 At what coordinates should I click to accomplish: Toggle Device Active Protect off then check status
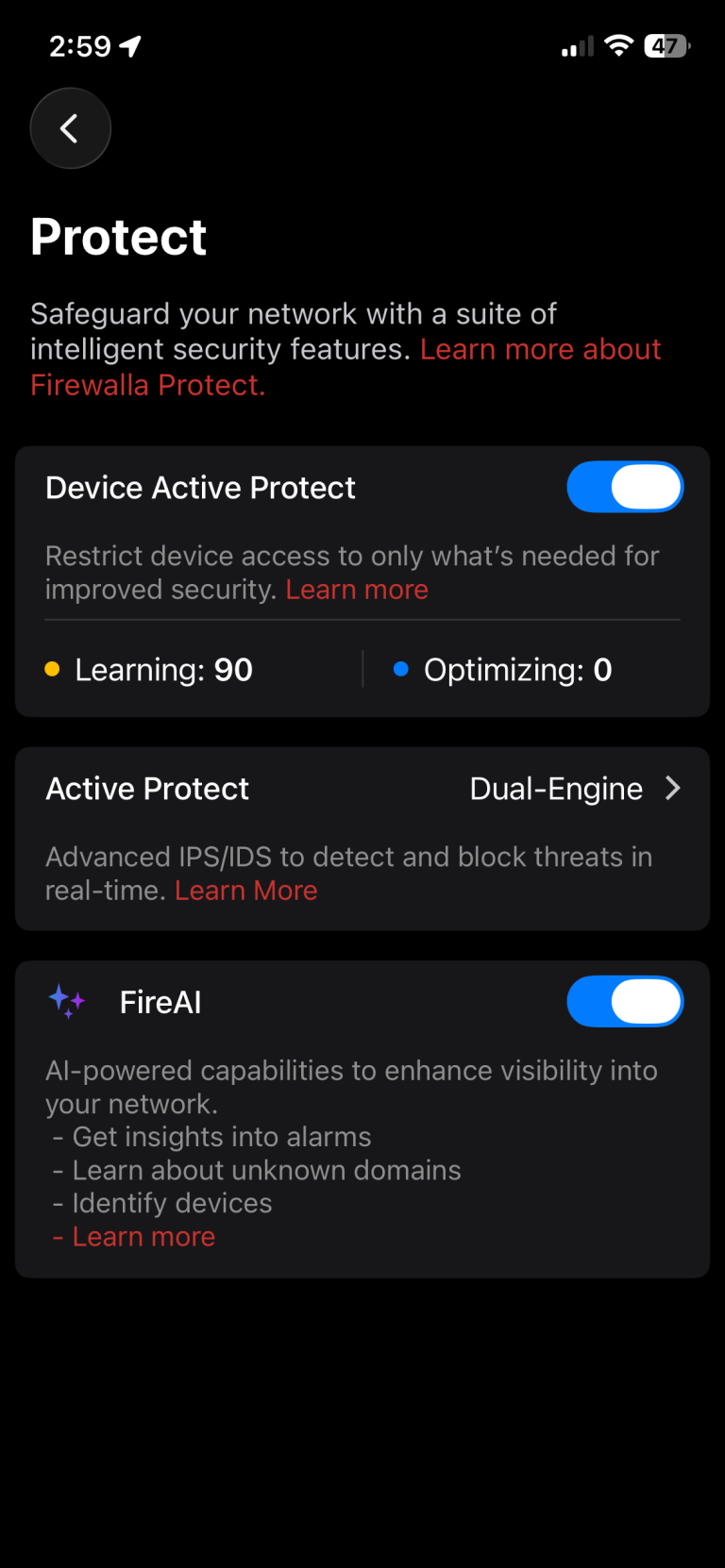(625, 487)
